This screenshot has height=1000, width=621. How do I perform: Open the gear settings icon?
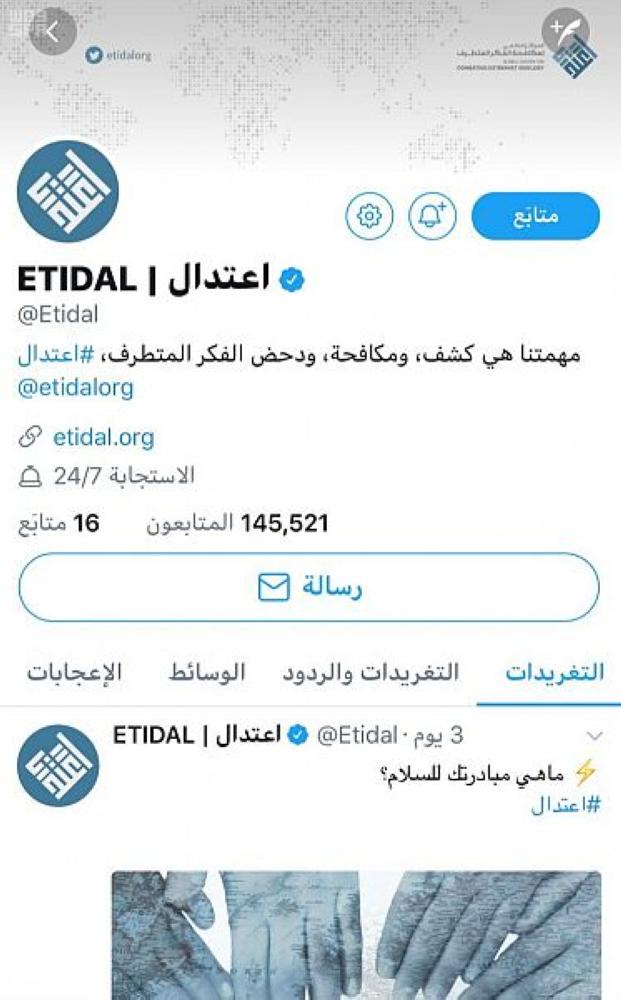[x=369, y=216]
